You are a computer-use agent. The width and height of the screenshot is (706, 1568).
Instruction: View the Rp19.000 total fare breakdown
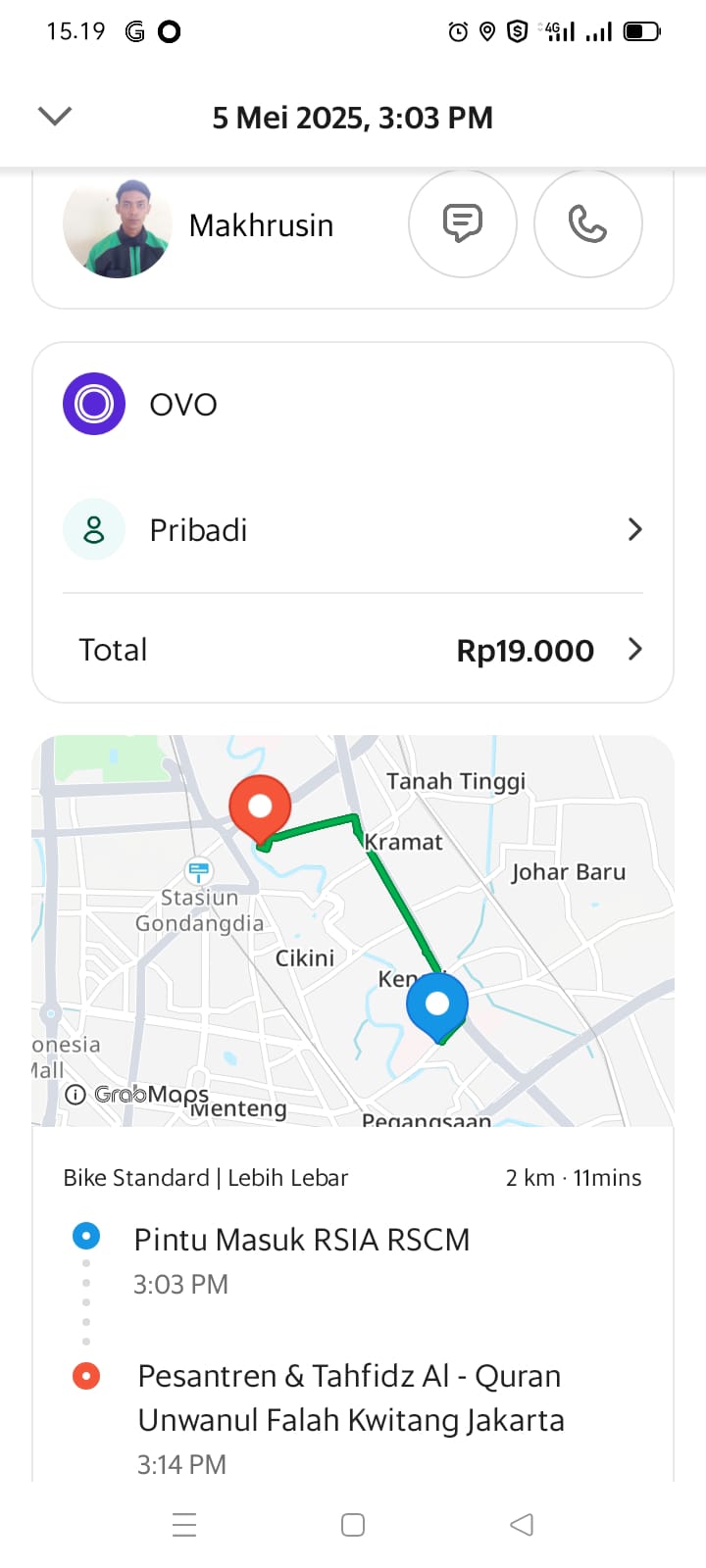353,650
